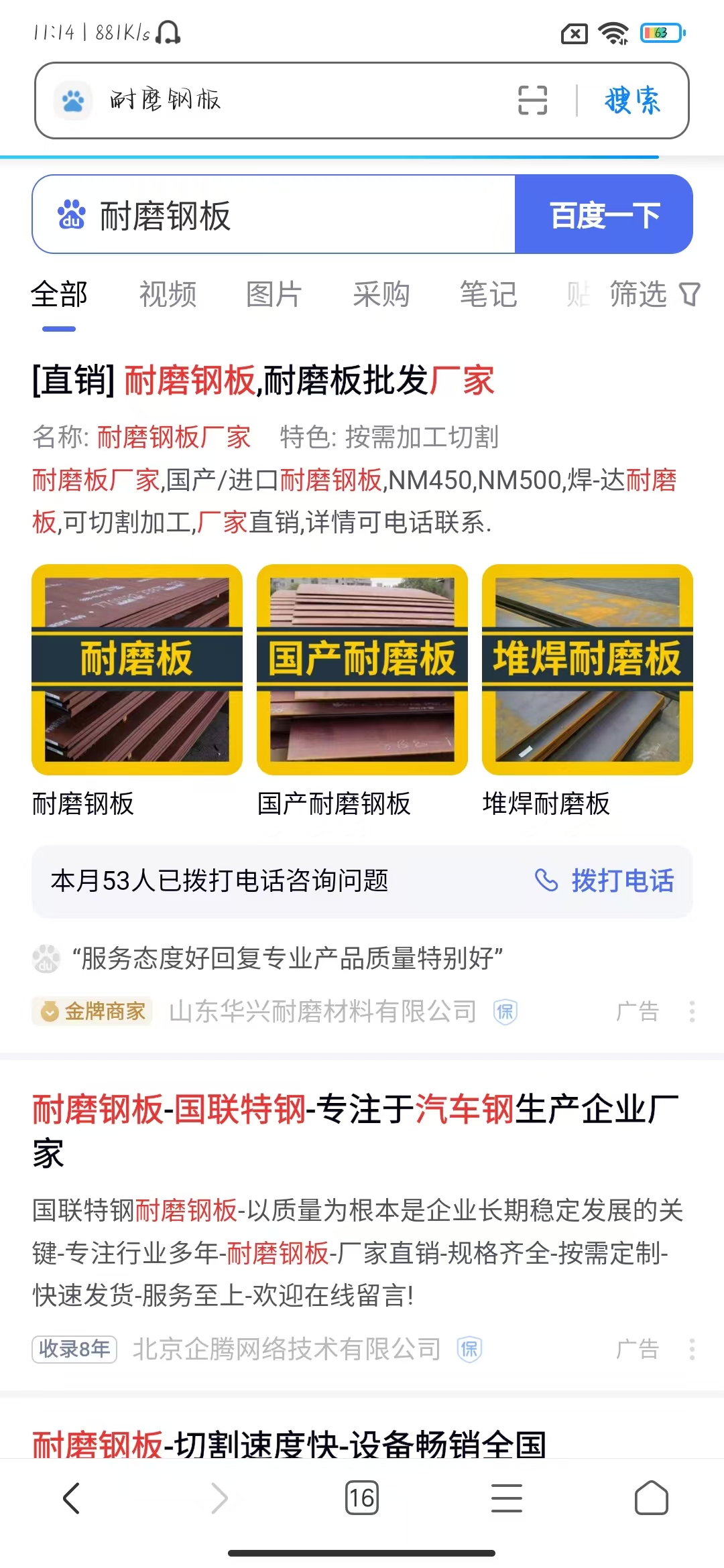Open the [直销] 耐磨钢板 批发厂家 result

click(x=263, y=381)
